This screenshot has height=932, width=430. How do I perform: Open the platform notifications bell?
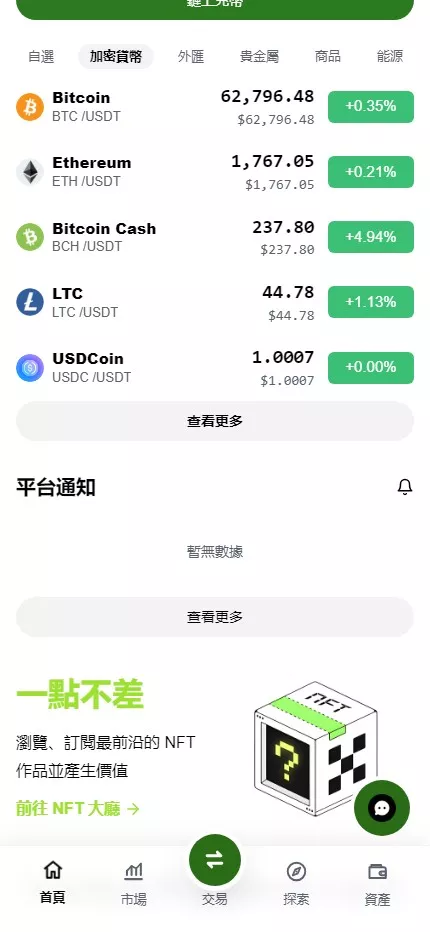pyautogui.click(x=404, y=487)
